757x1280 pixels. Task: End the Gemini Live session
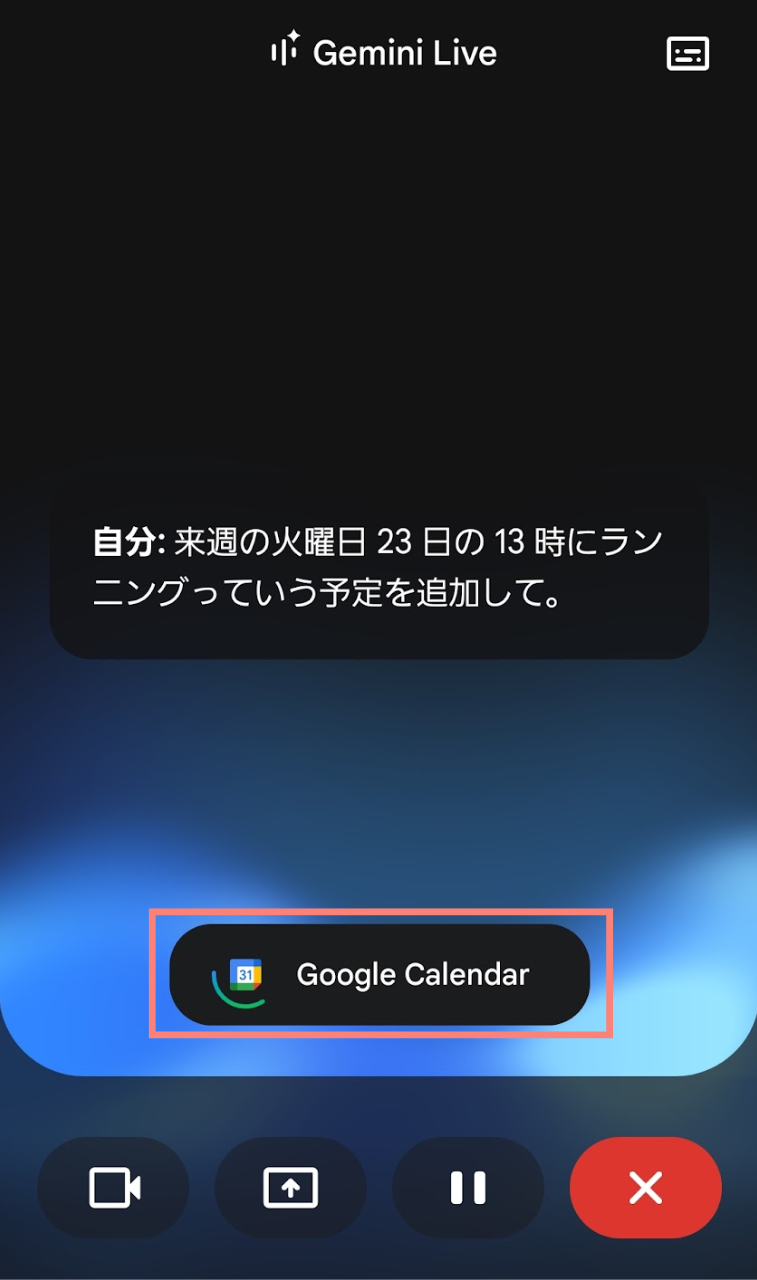coord(645,1187)
